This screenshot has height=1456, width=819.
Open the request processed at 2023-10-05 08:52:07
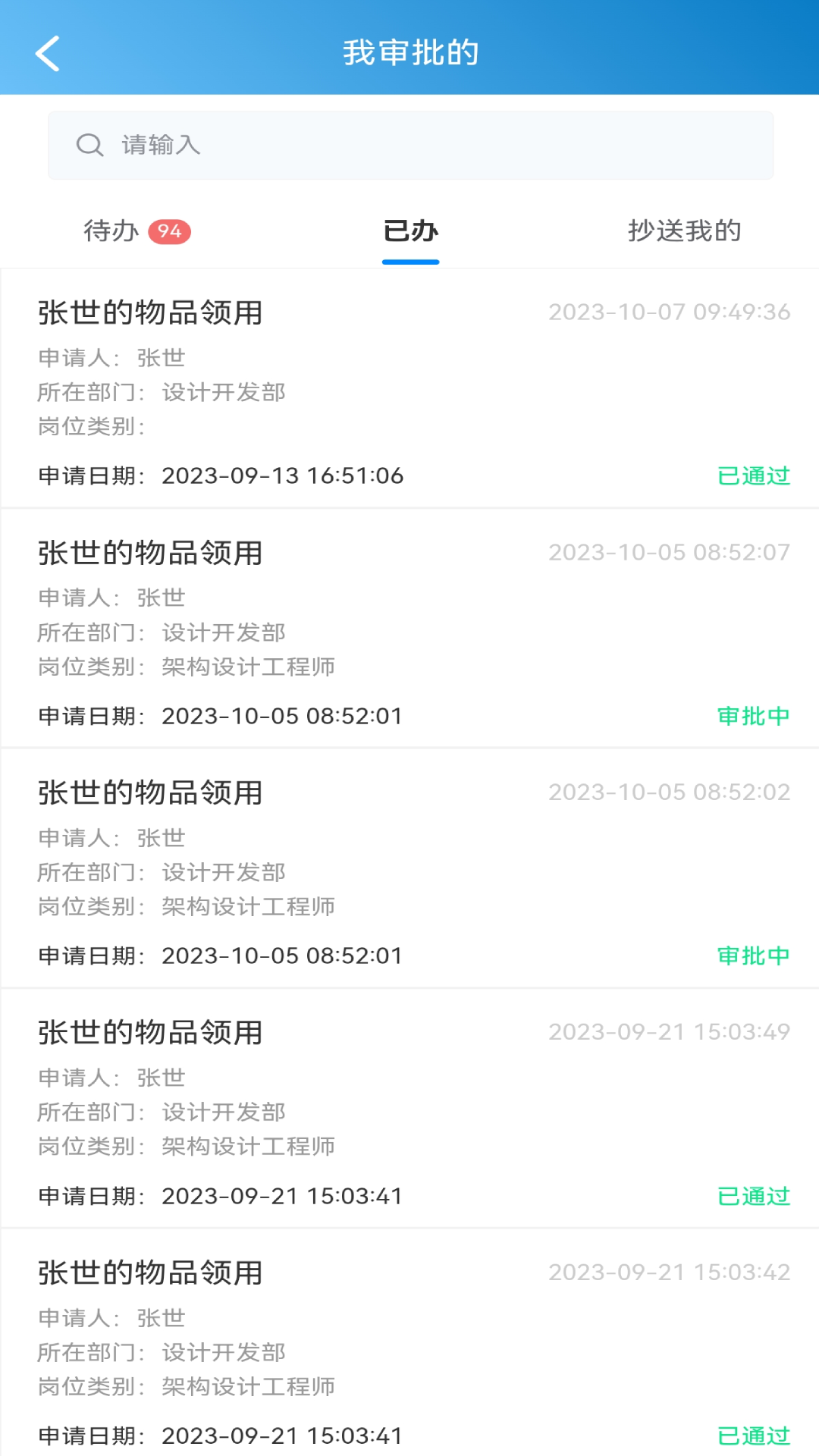point(409,628)
